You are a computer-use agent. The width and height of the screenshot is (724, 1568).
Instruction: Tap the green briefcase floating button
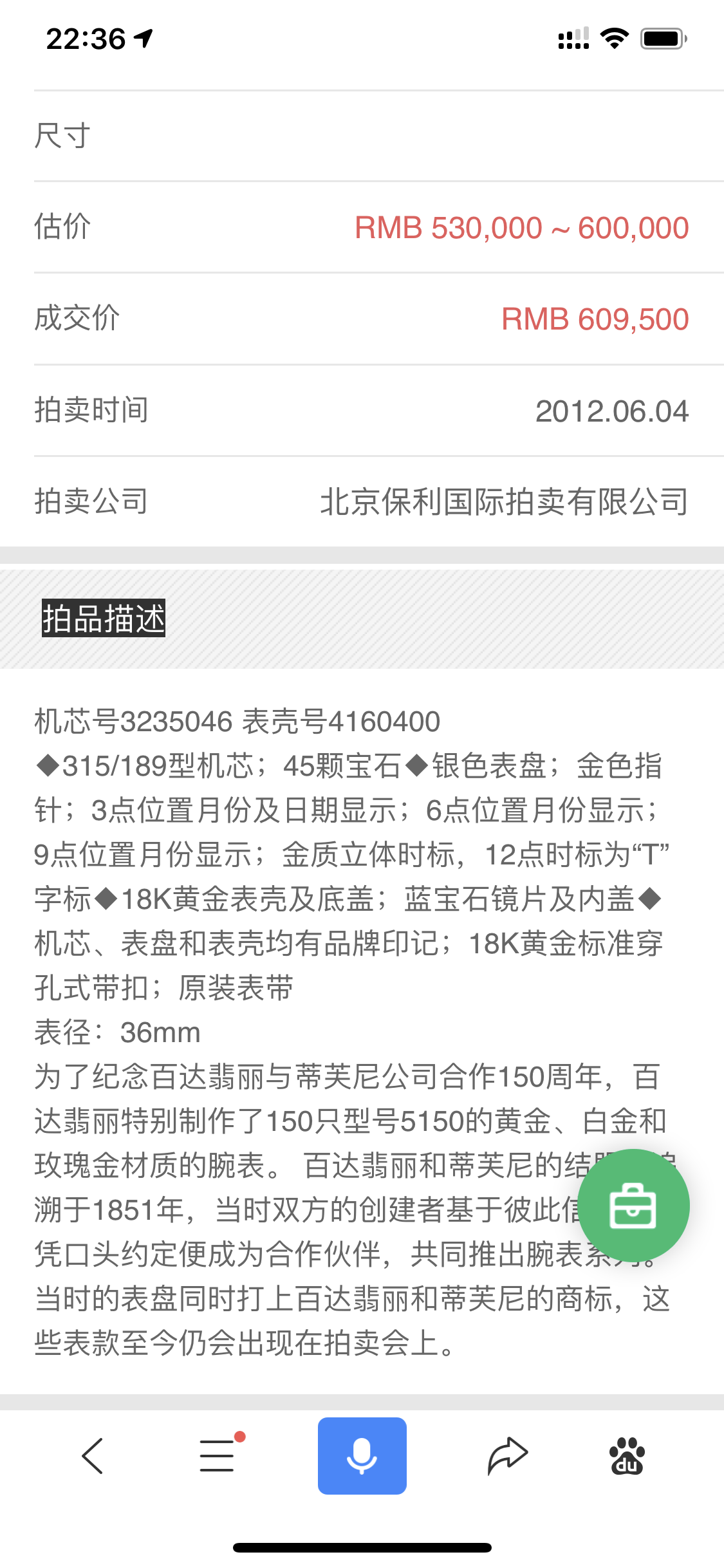coord(633,1205)
